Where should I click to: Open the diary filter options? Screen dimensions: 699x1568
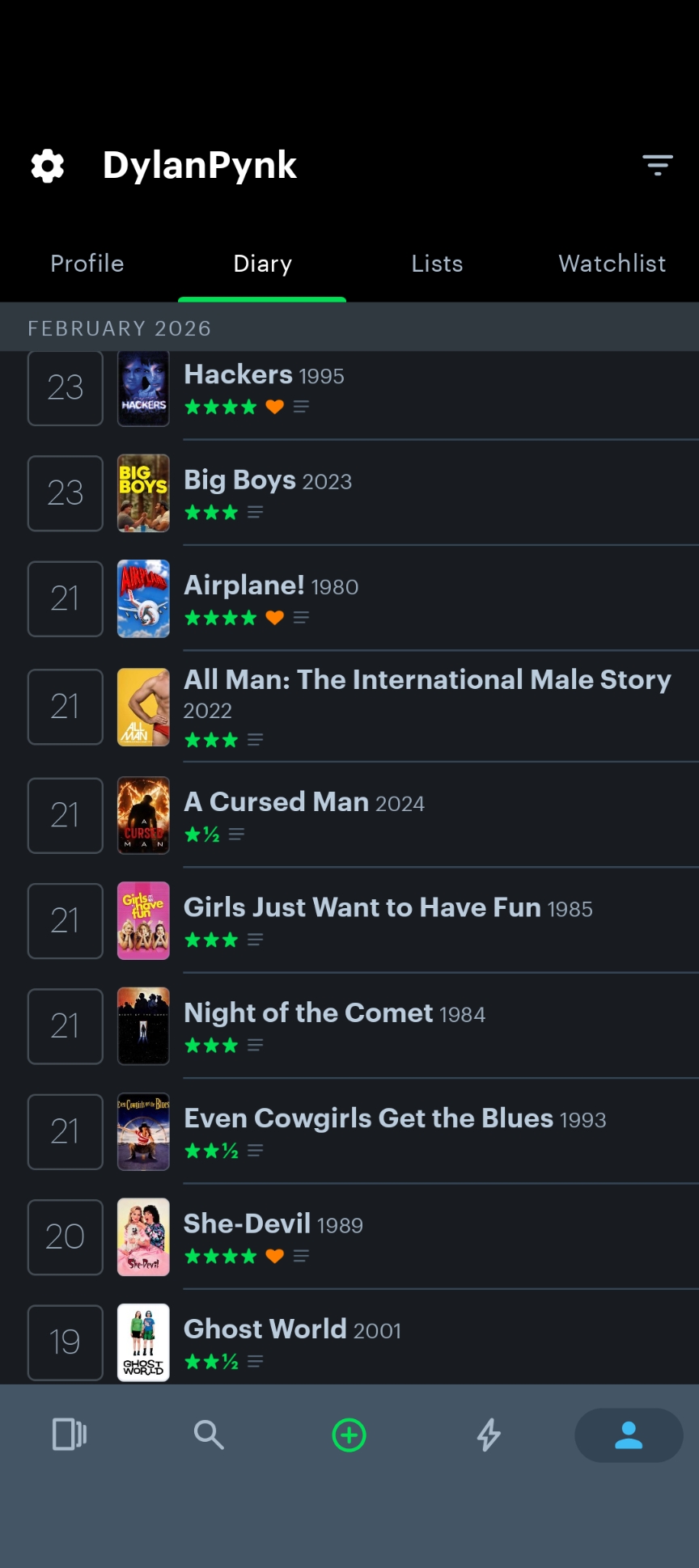[657, 166]
